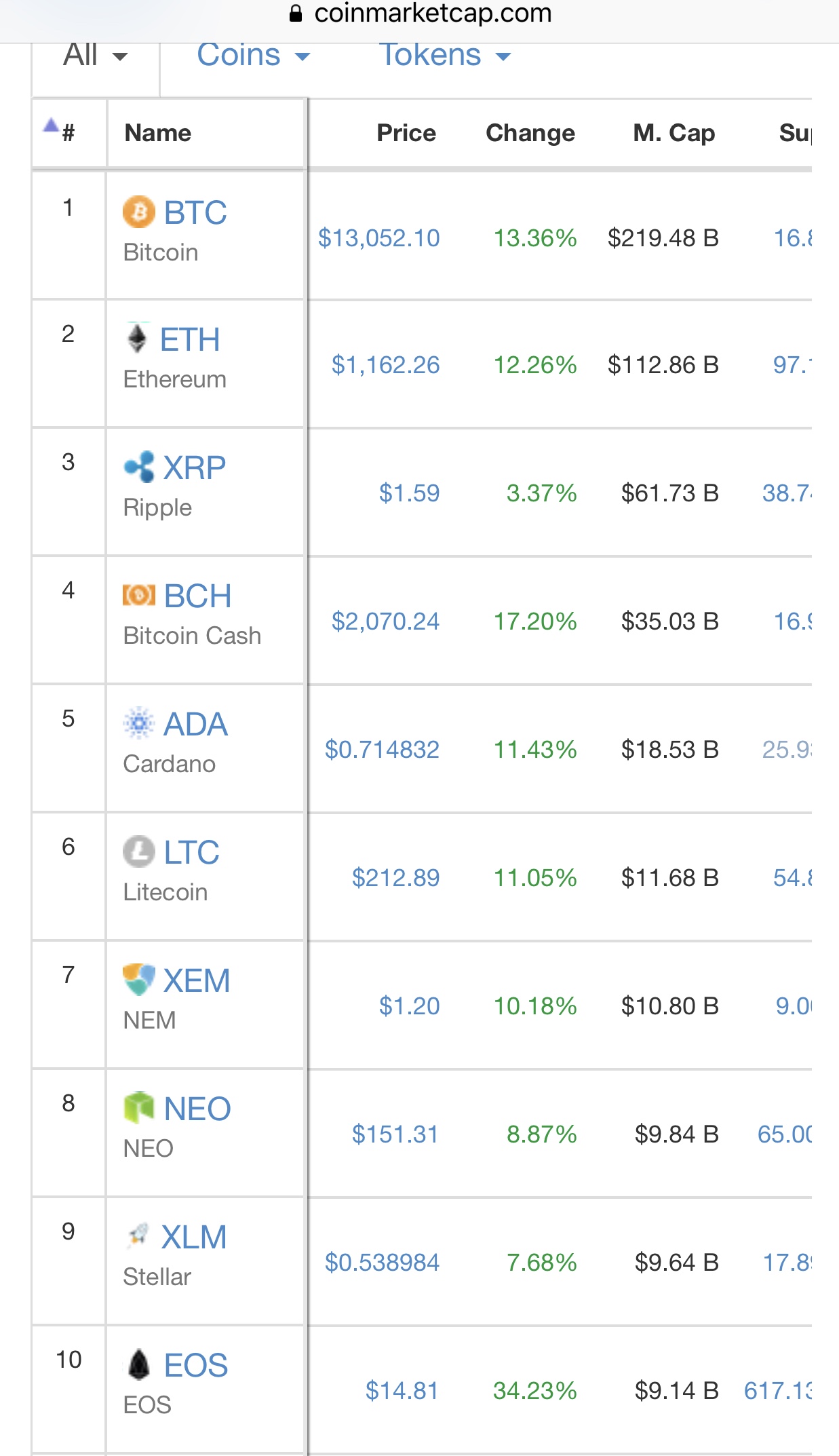View Bitcoin price $13,052.10 markets
This screenshot has height=1456, width=839.
pos(379,238)
